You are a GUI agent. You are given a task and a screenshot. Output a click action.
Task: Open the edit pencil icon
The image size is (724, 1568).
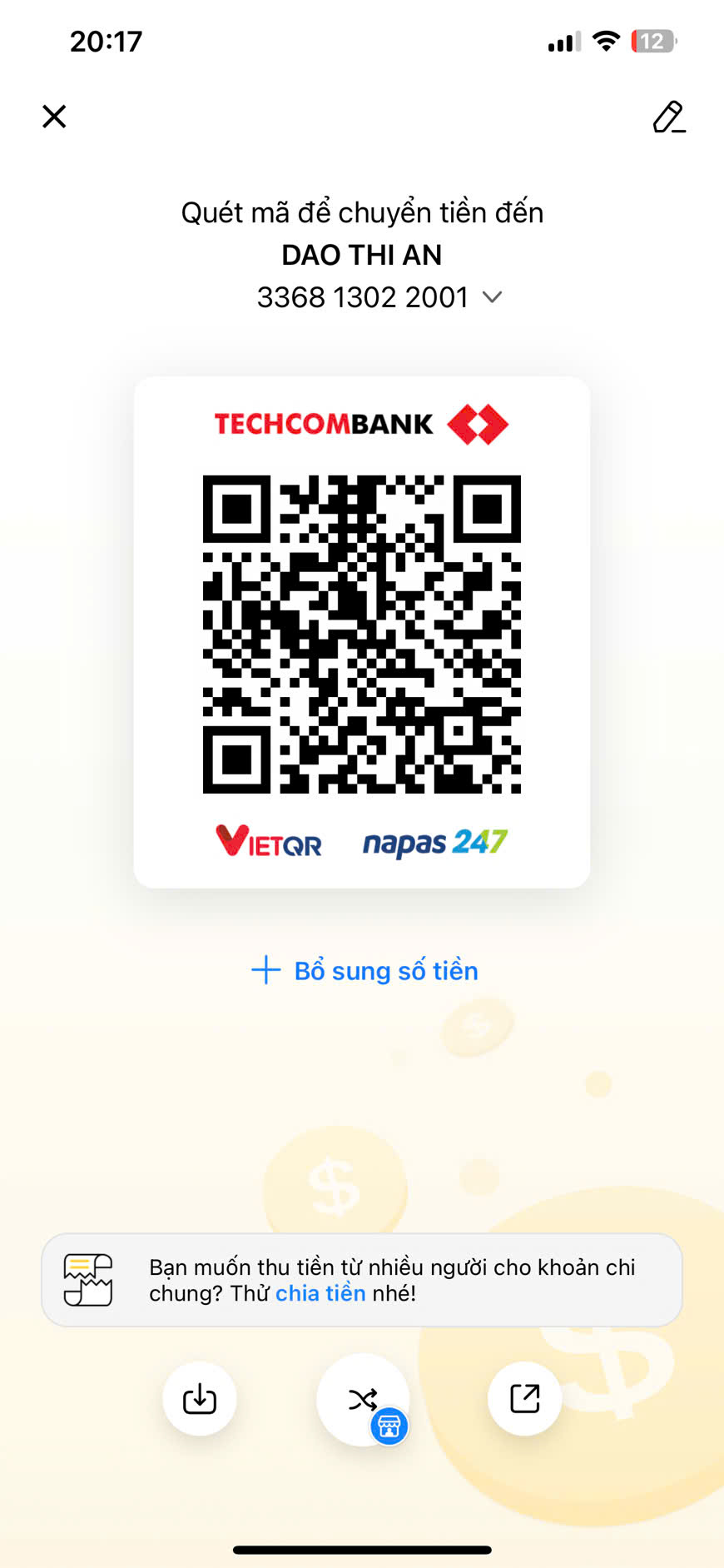tap(669, 117)
